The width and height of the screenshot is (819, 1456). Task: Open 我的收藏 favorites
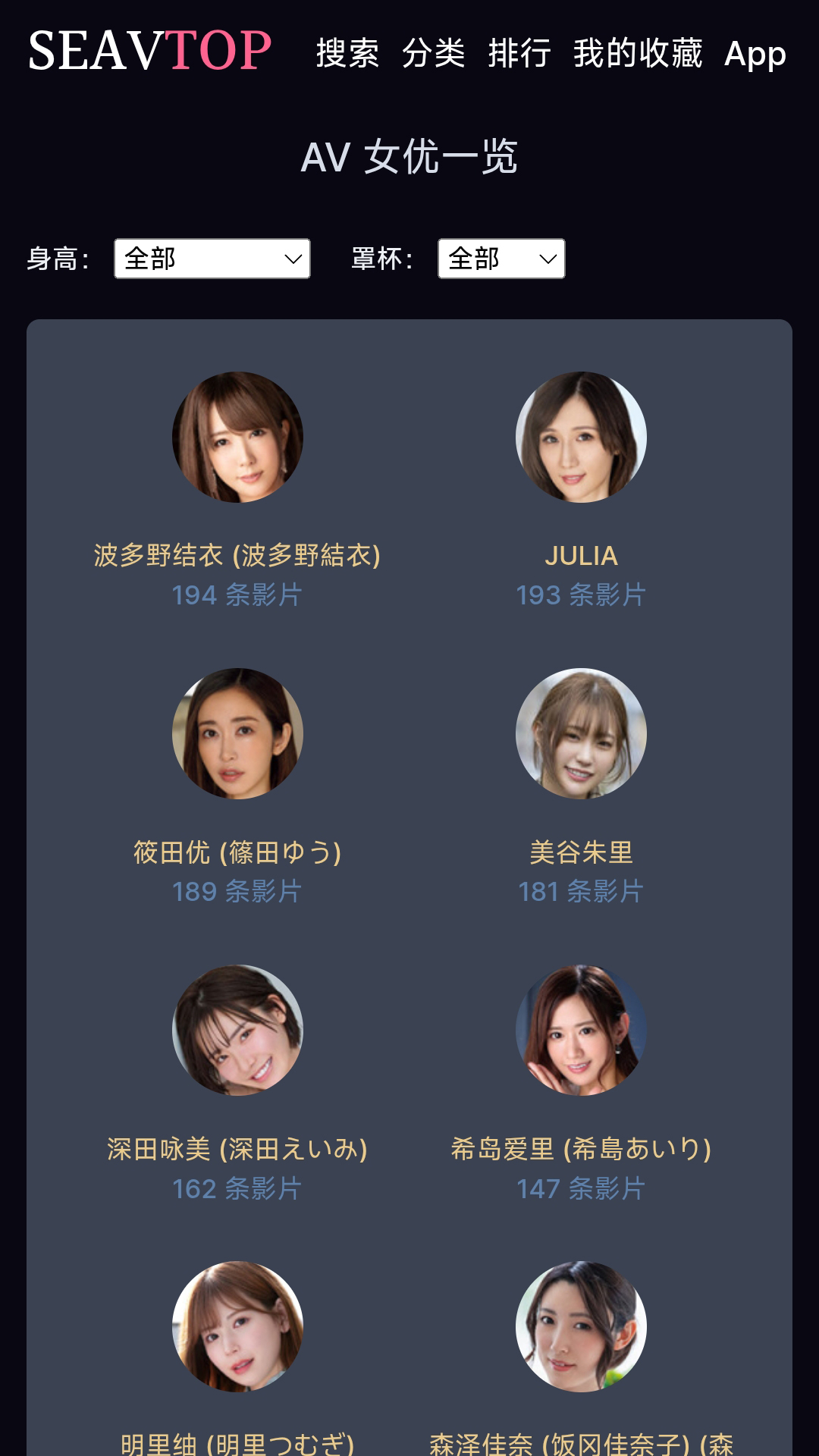coord(638,53)
